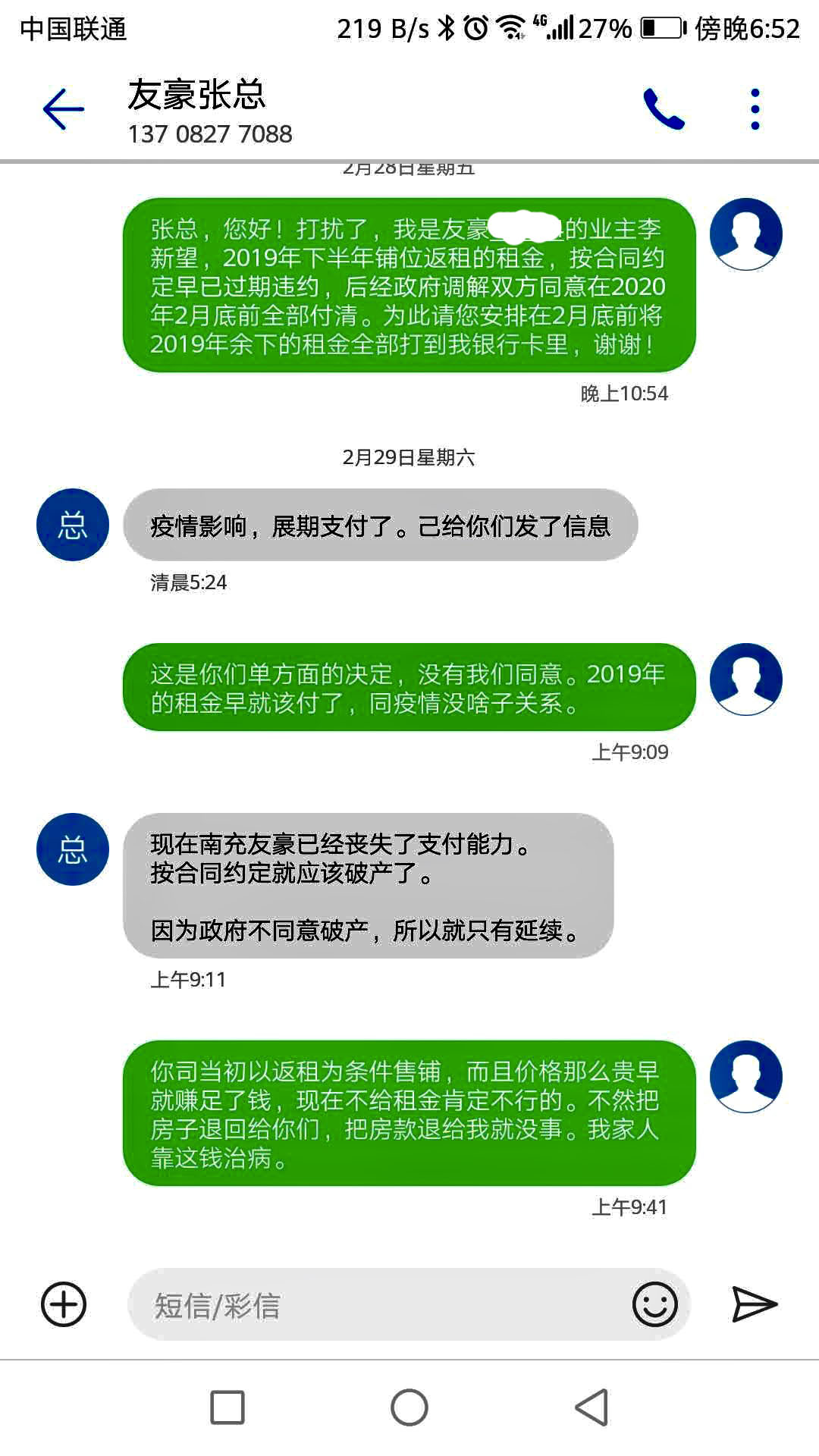Open the three-dot overflow menu
819x1456 pixels.
(755, 110)
